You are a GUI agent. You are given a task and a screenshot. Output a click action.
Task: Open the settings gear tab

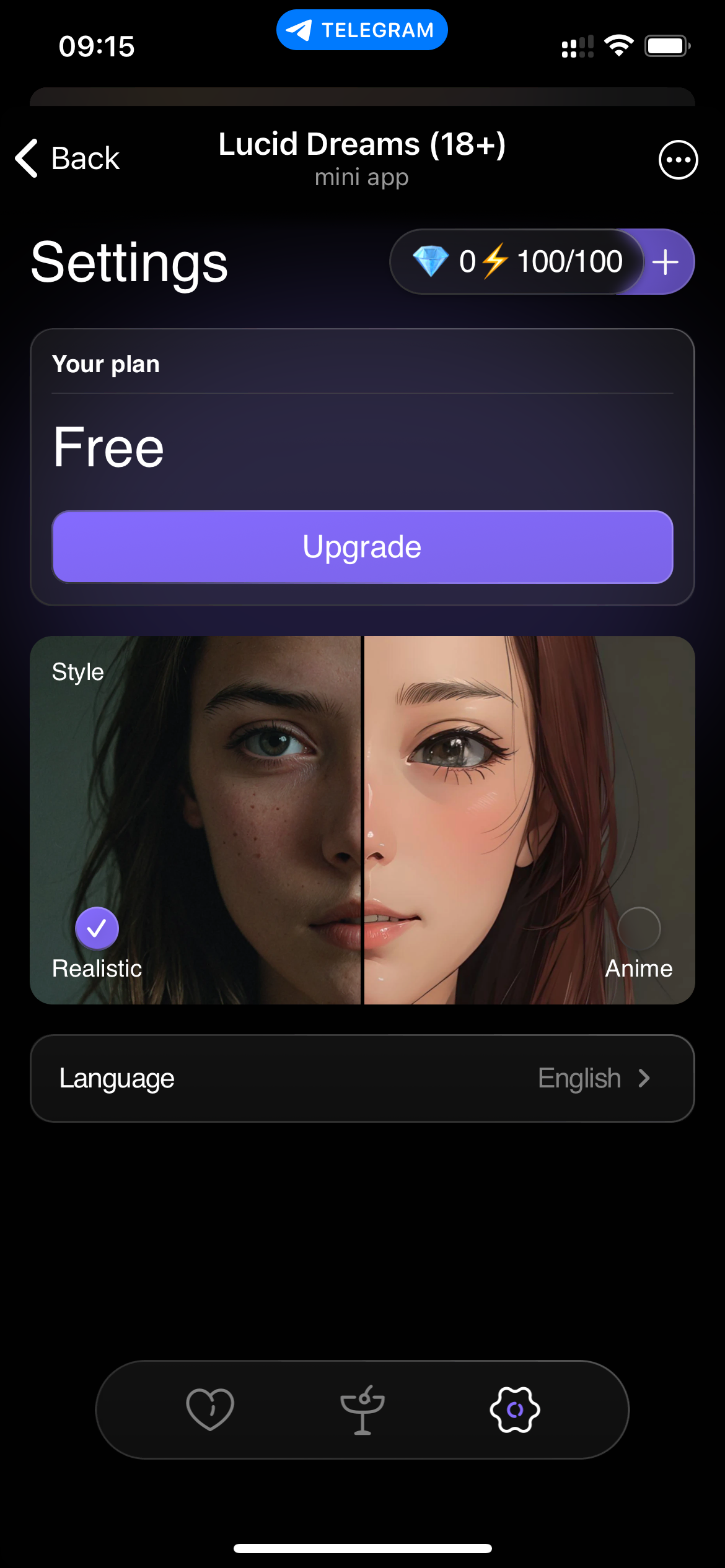tap(515, 1409)
